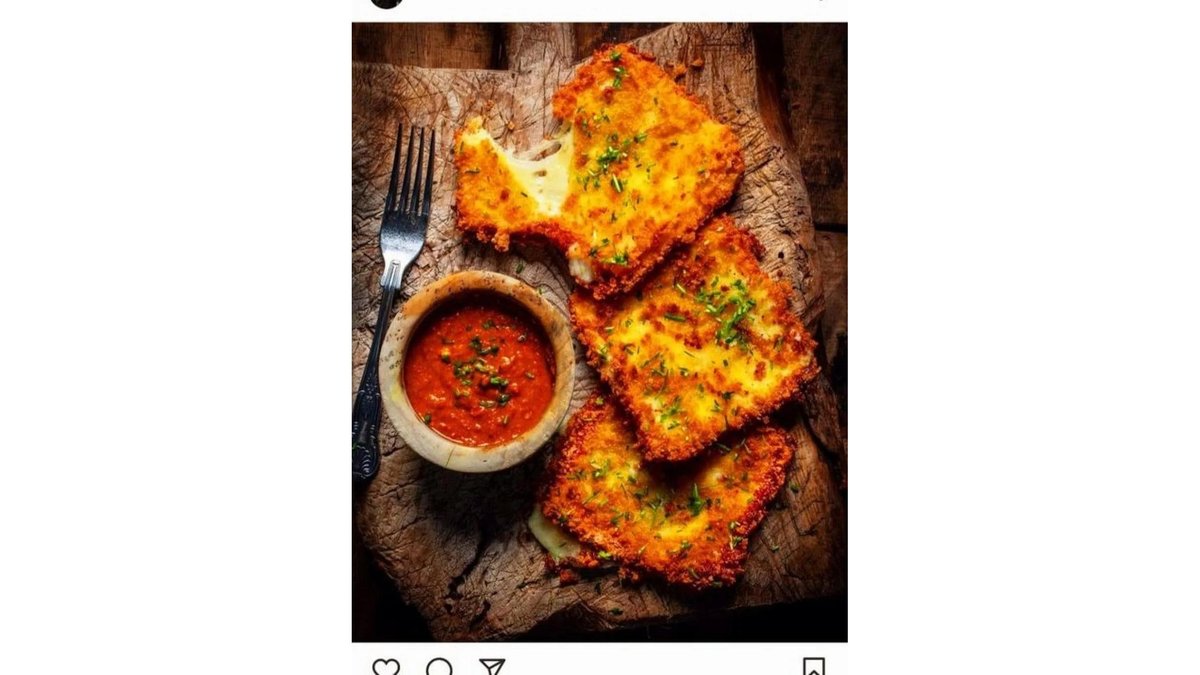This screenshot has width=1200, height=675.
Task: Bookmark this post to saved
Action: [x=814, y=667]
